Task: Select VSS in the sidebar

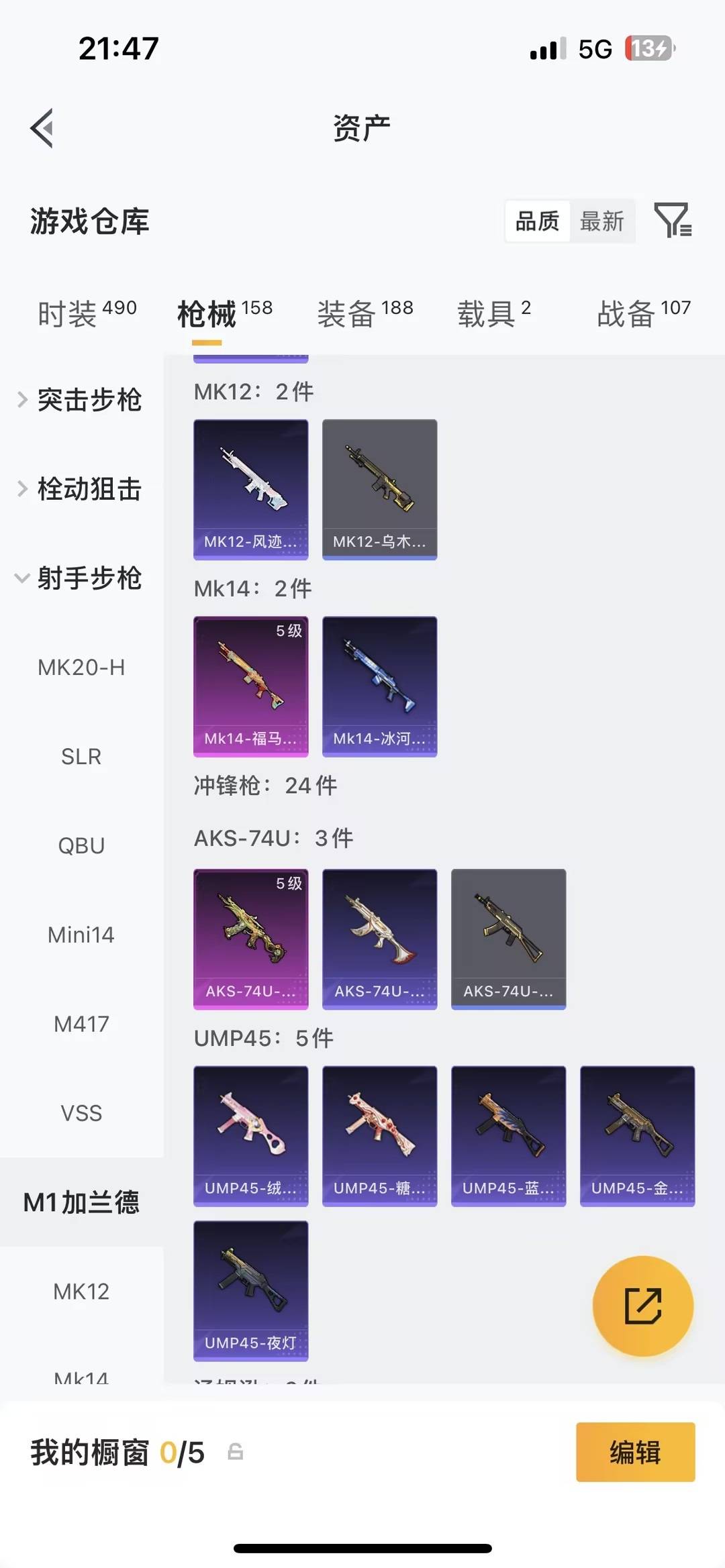Action: tap(81, 1113)
